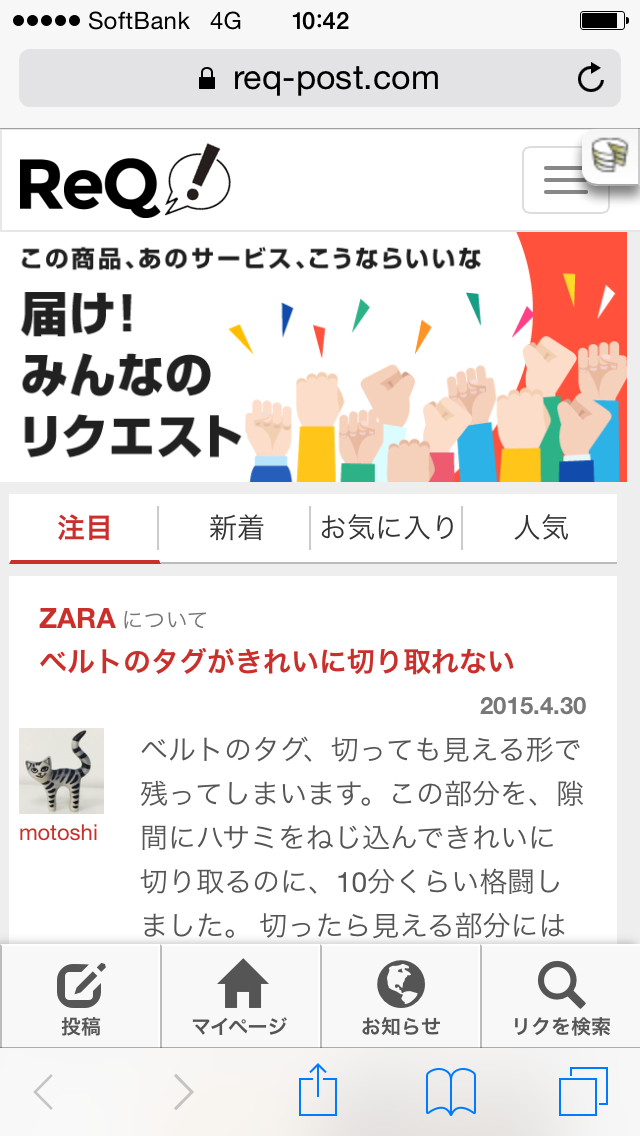Reload the page in Safari
This screenshot has height=1136, width=640.
tap(591, 78)
